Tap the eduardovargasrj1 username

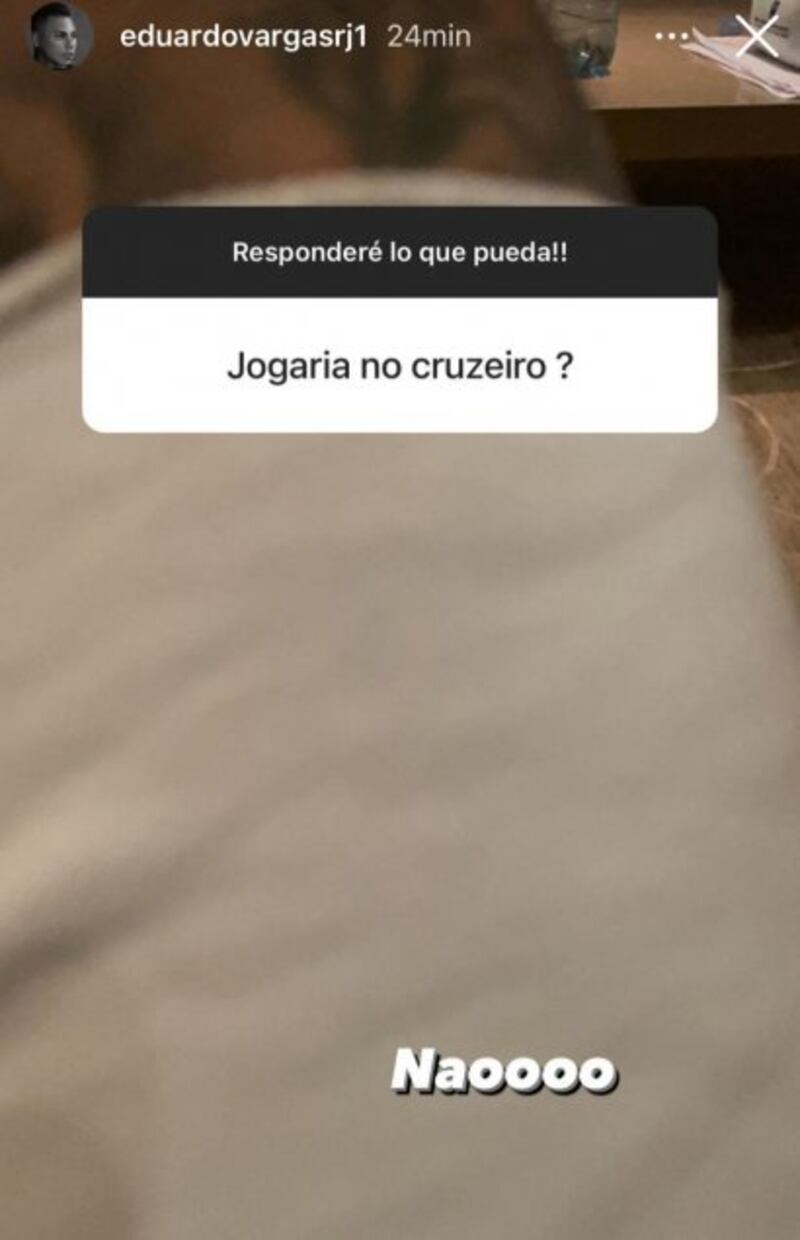click(244, 37)
